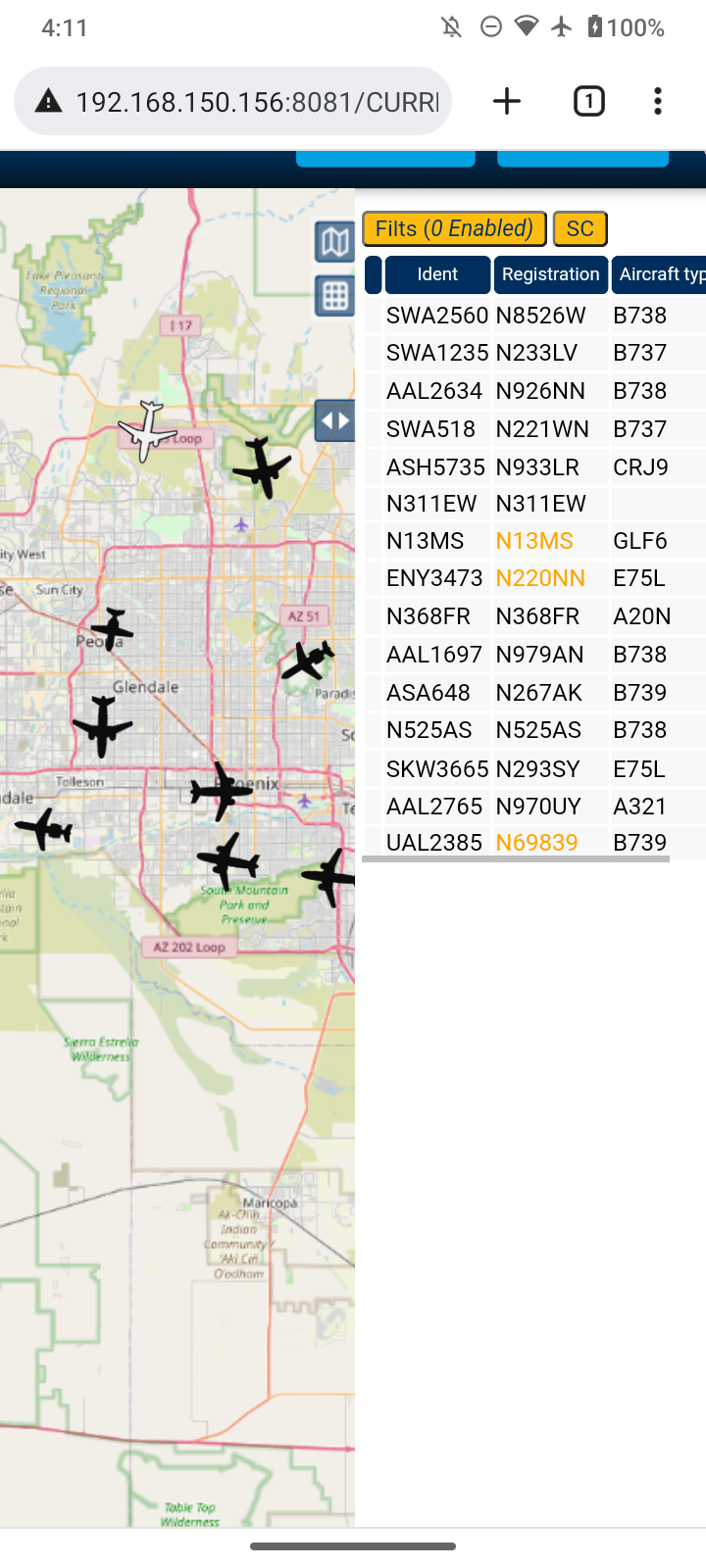706x1568 pixels.
Task: Sort the table by Registration column
Action: tap(550, 274)
